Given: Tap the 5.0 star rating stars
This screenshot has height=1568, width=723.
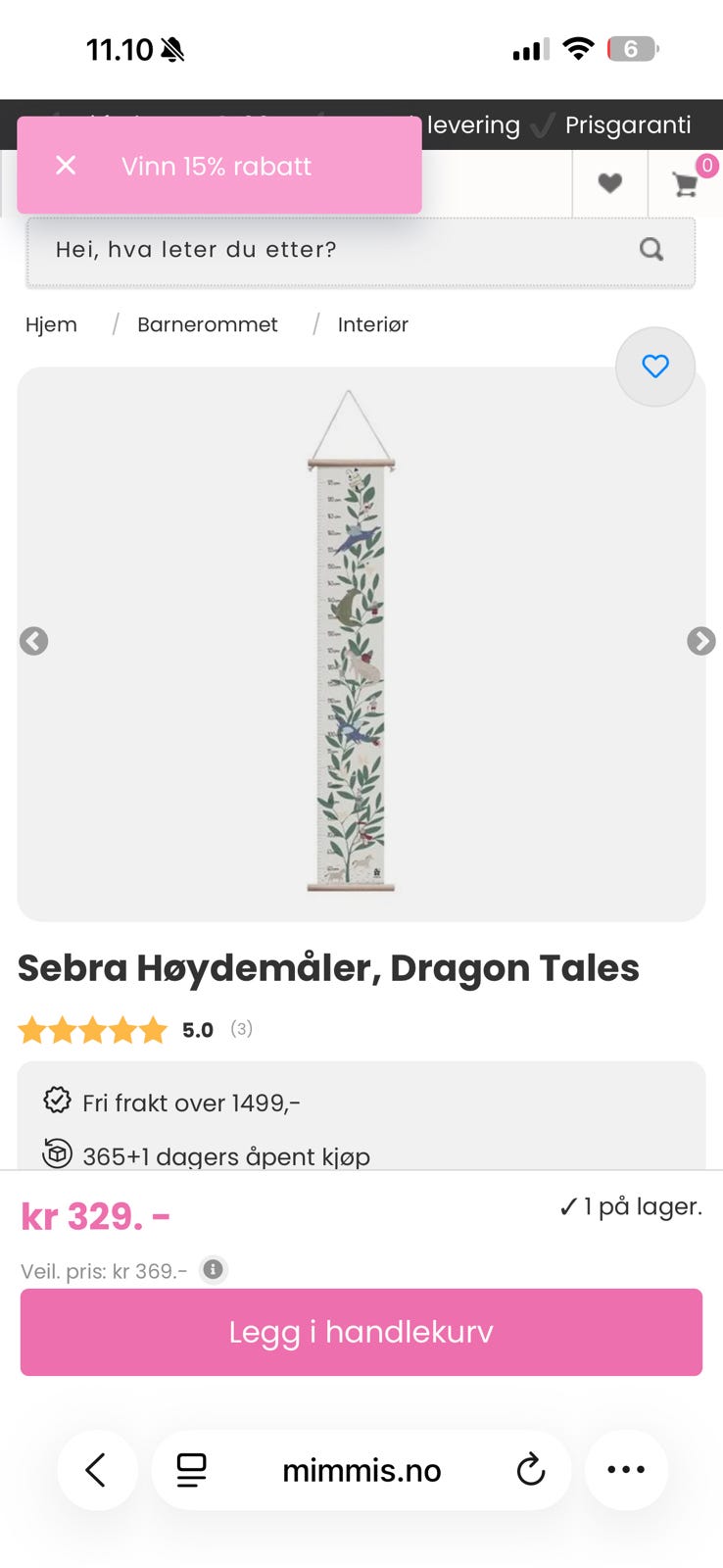Looking at the screenshot, I should [93, 1030].
